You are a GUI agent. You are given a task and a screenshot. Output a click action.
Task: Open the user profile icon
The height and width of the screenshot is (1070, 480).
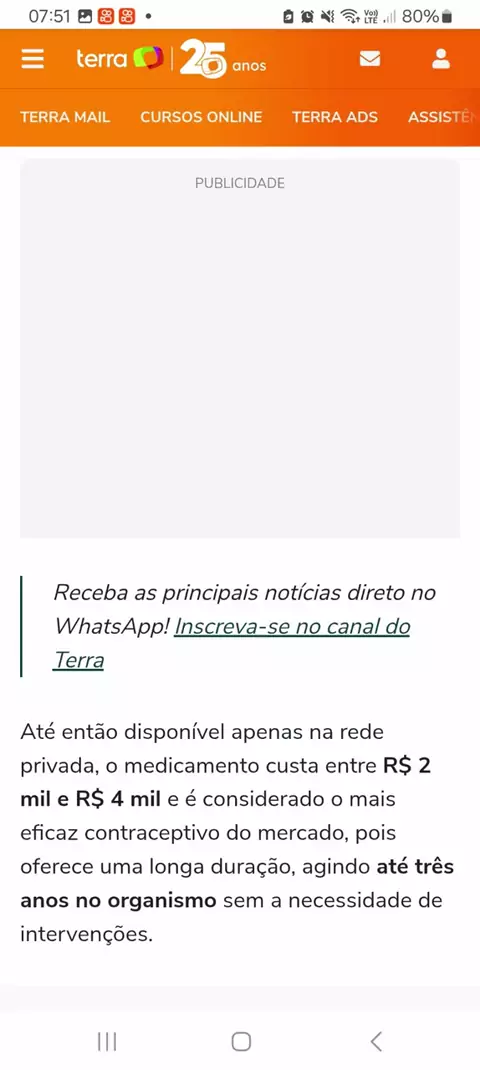point(441,59)
